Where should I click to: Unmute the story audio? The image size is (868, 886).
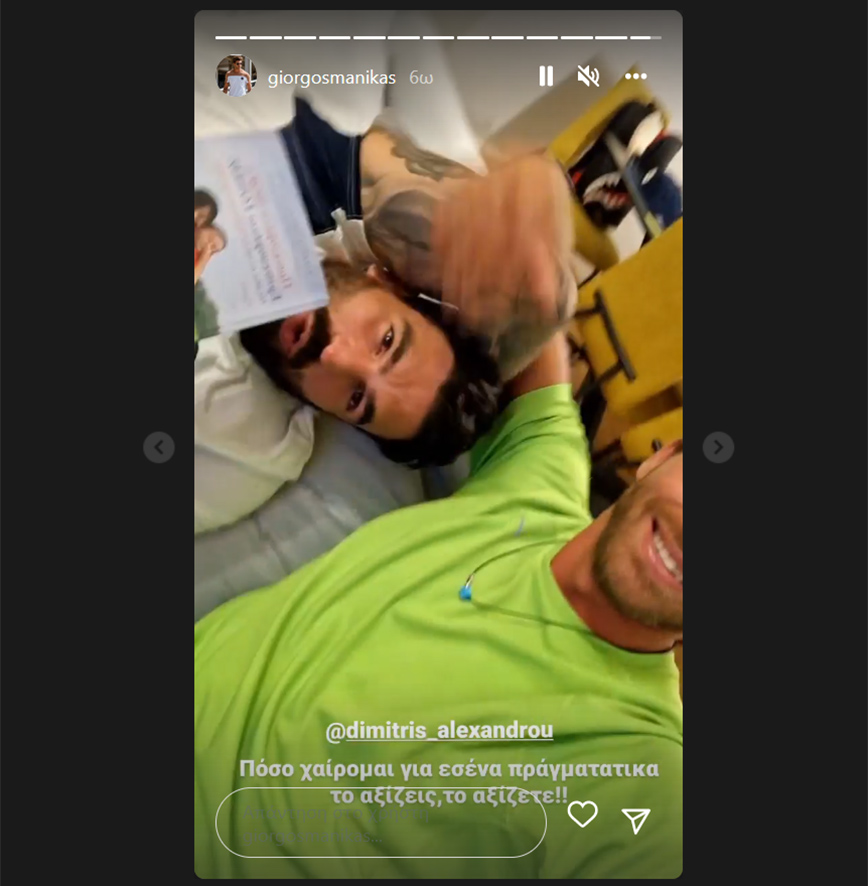589,76
